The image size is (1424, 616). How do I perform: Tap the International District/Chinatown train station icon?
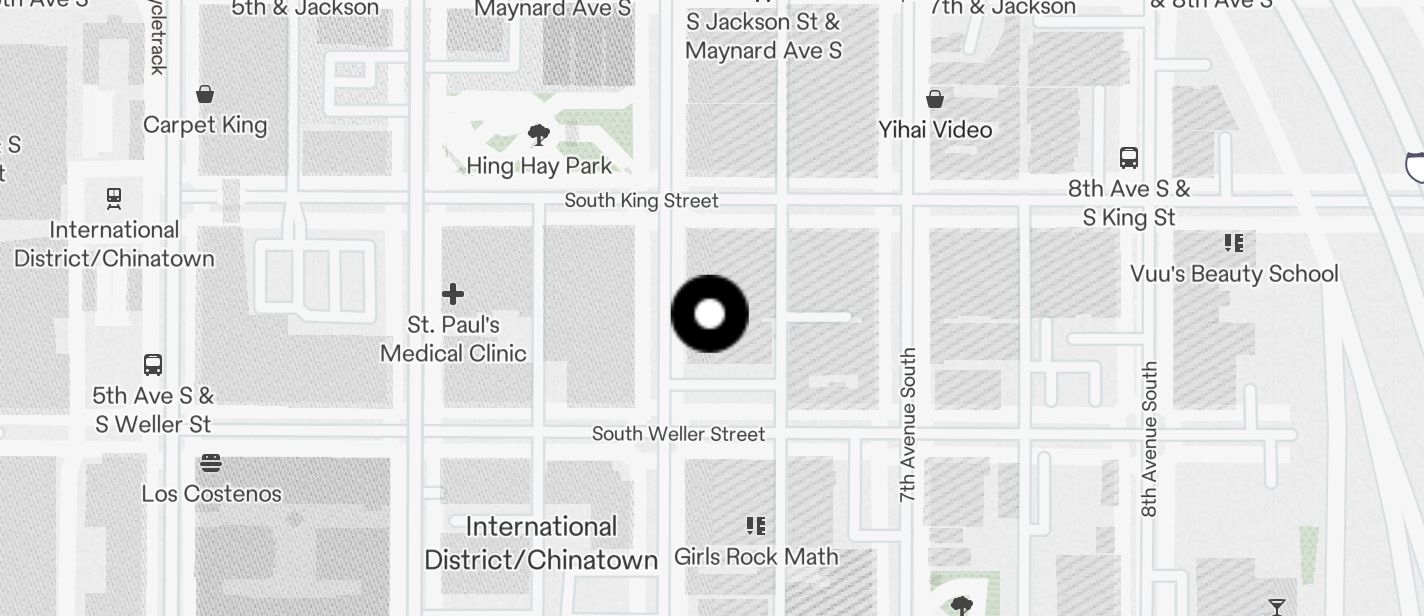[114, 198]
